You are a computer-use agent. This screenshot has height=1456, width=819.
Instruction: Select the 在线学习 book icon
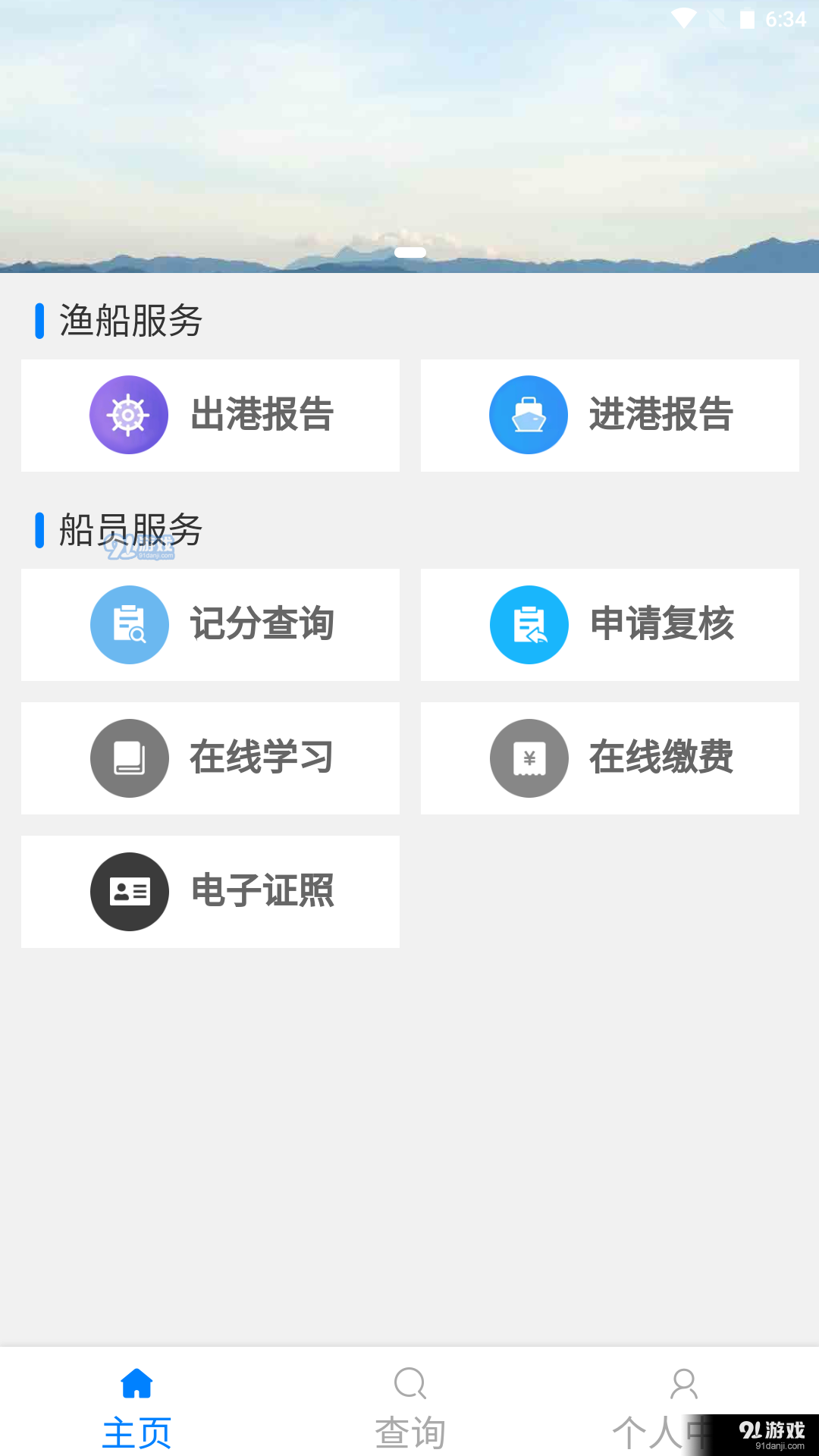pos(129,758)
